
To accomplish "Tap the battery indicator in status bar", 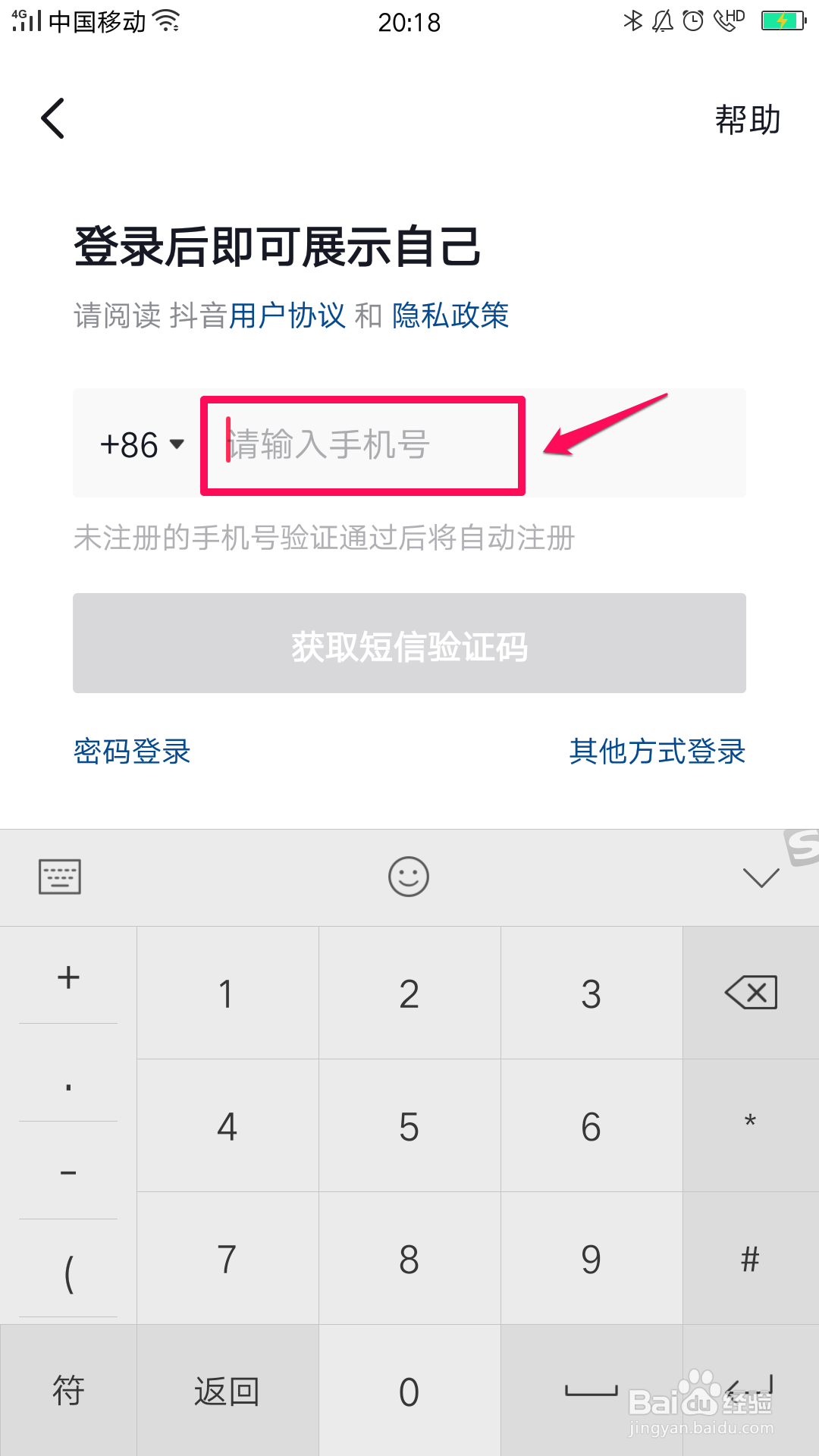I will coord(782,20).
